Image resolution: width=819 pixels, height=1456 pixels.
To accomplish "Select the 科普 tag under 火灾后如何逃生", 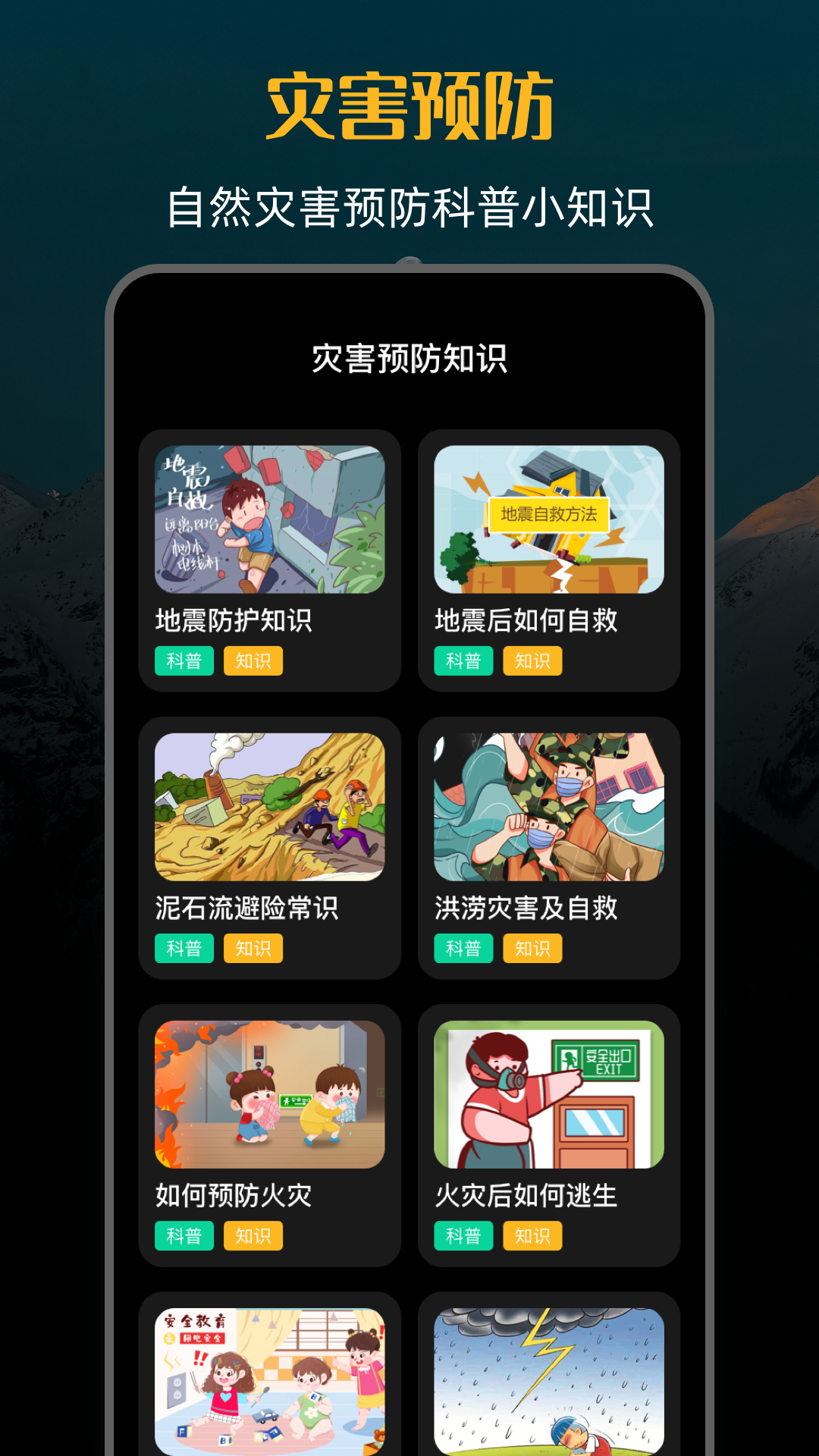I will coord(463,1235).
